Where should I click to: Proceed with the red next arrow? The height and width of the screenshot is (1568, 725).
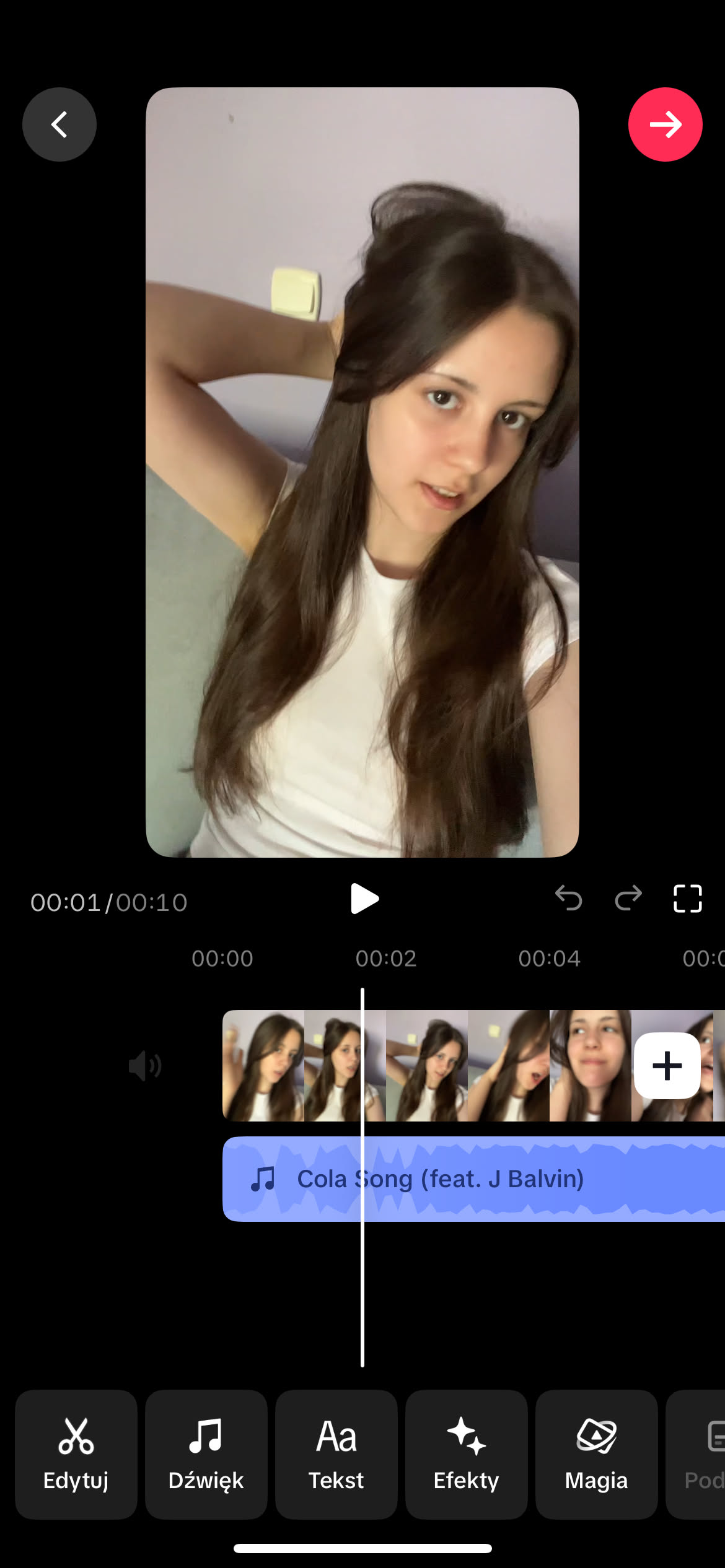pos(665,124)
